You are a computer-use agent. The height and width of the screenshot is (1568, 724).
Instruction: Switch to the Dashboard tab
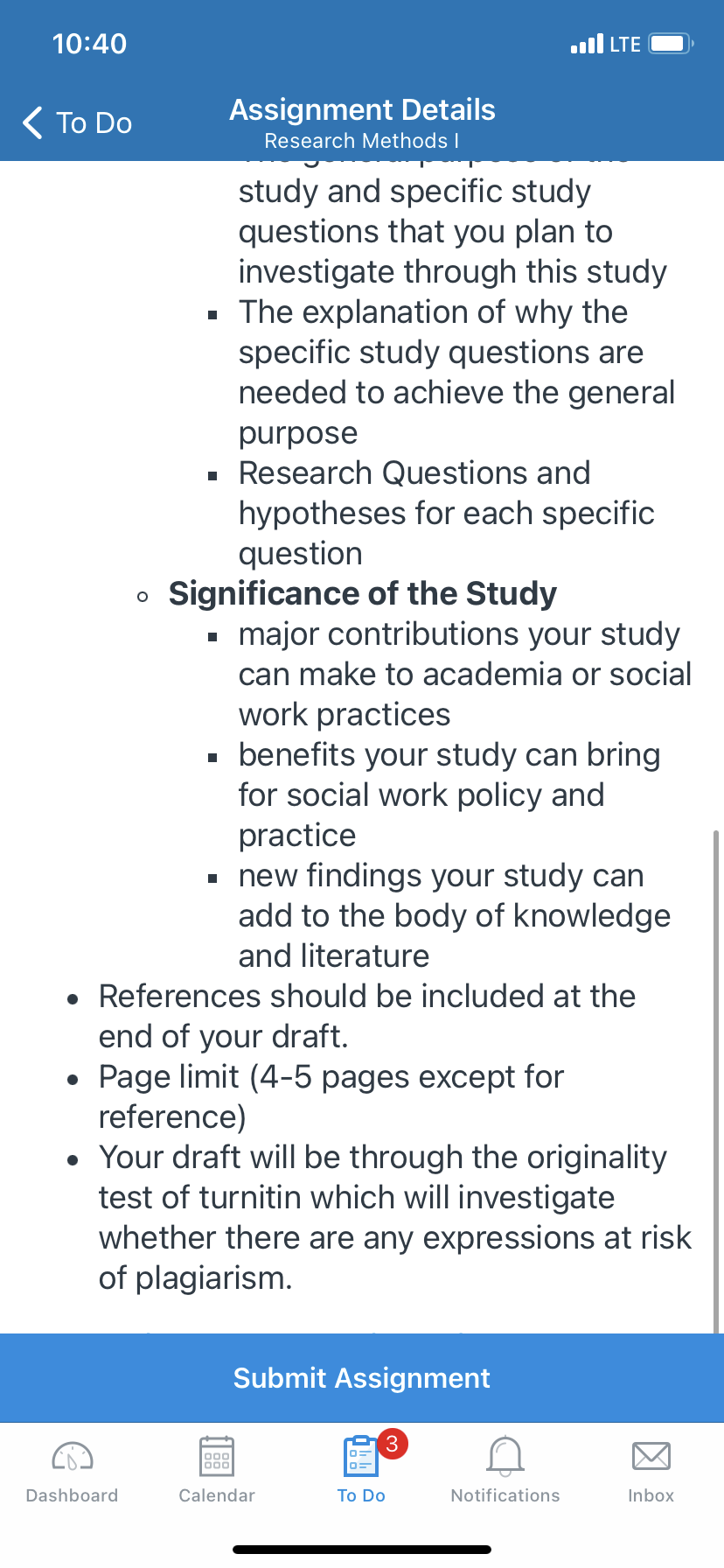[x=73, y=1470]
